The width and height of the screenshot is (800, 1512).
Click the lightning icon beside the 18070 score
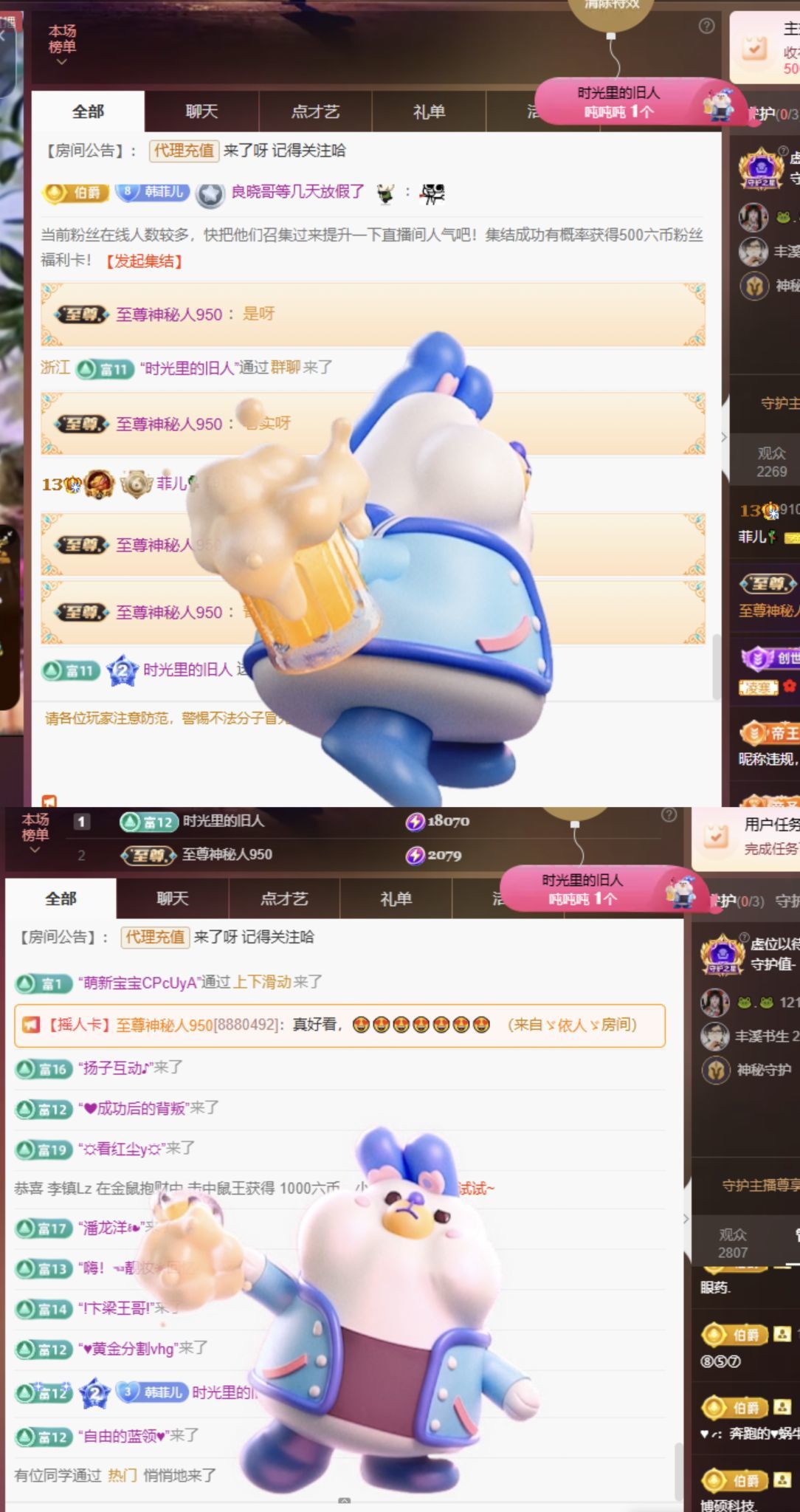pyautogui.click(x=417, y=821)
